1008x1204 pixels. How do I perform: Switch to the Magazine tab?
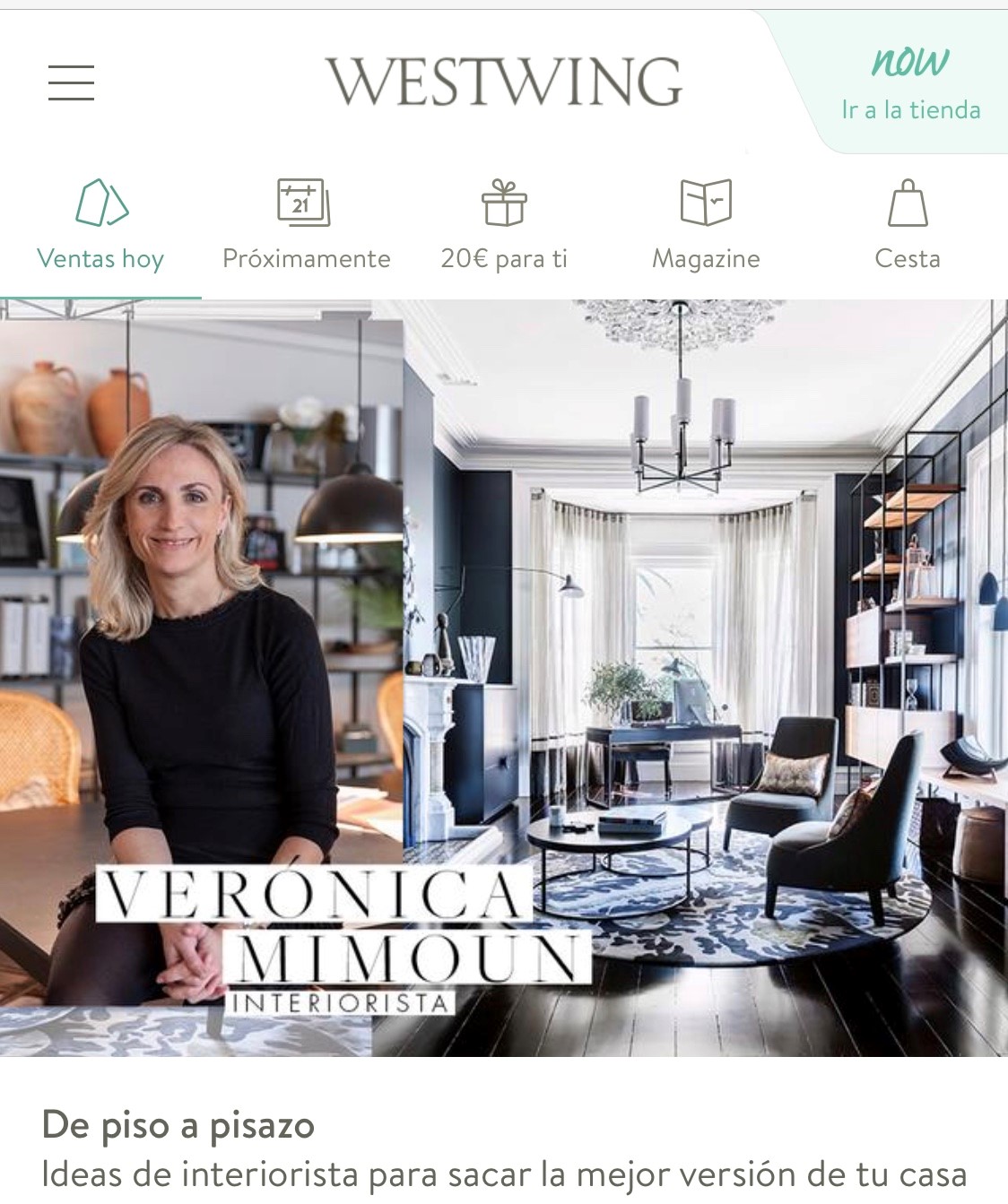point(706,225)
